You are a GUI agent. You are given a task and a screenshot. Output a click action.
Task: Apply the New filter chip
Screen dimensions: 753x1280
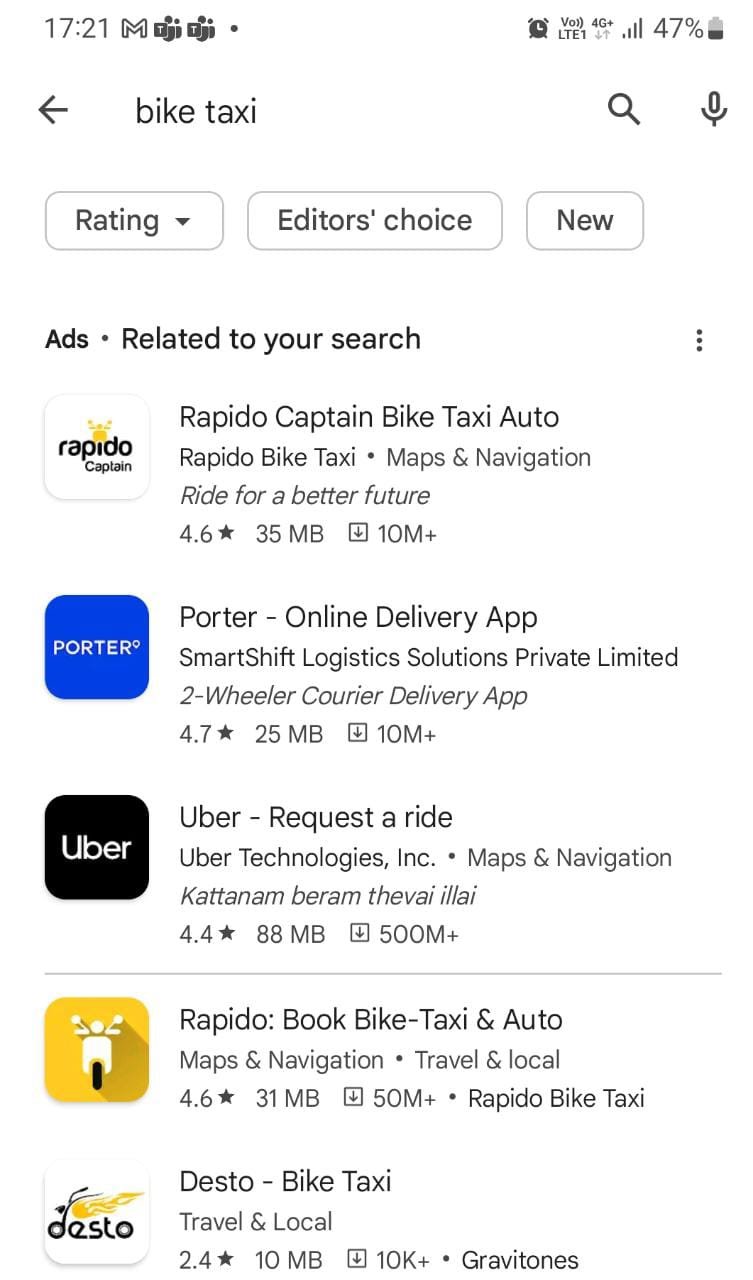point(585,221)
